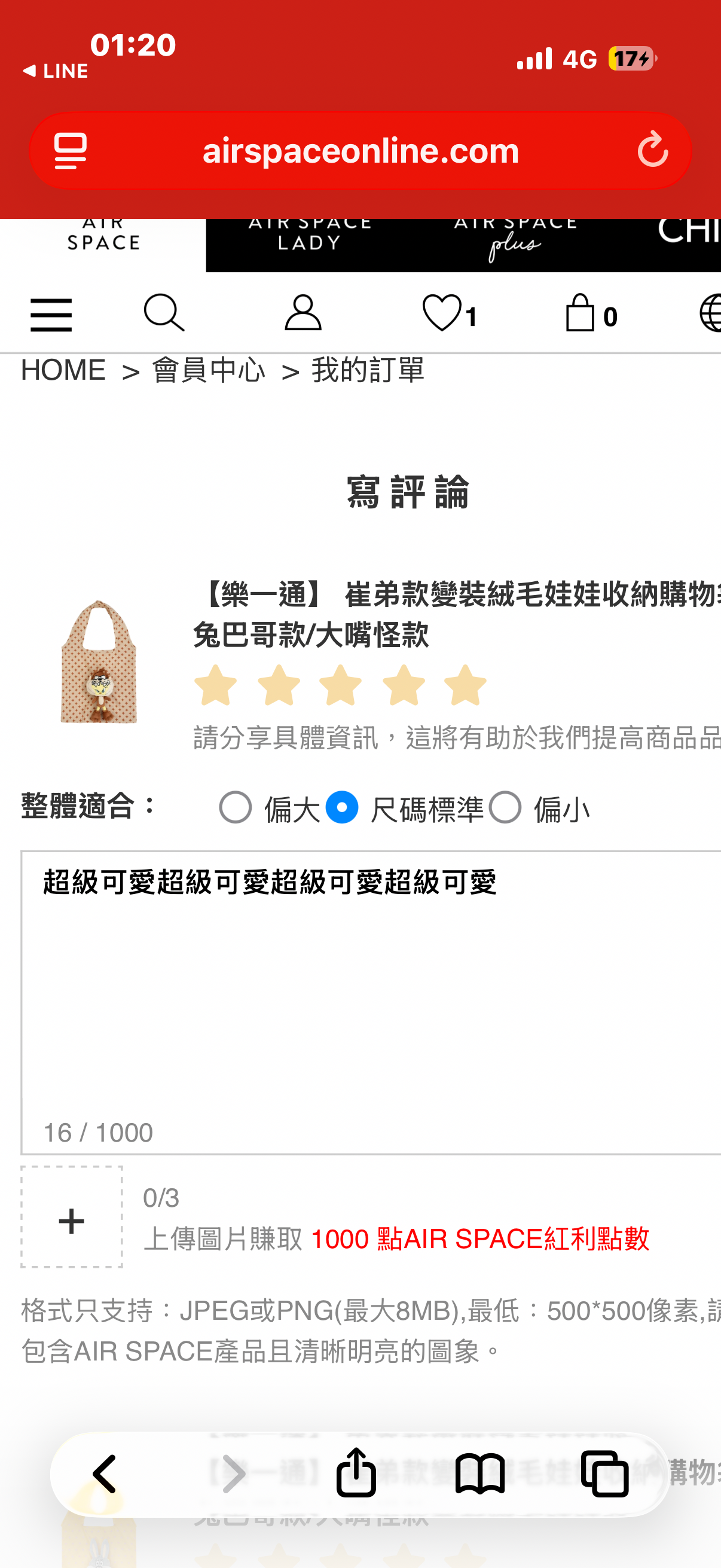Rate the product one star
The height and width of the screenshot is (1568, 721).
[x=215, y=685]
